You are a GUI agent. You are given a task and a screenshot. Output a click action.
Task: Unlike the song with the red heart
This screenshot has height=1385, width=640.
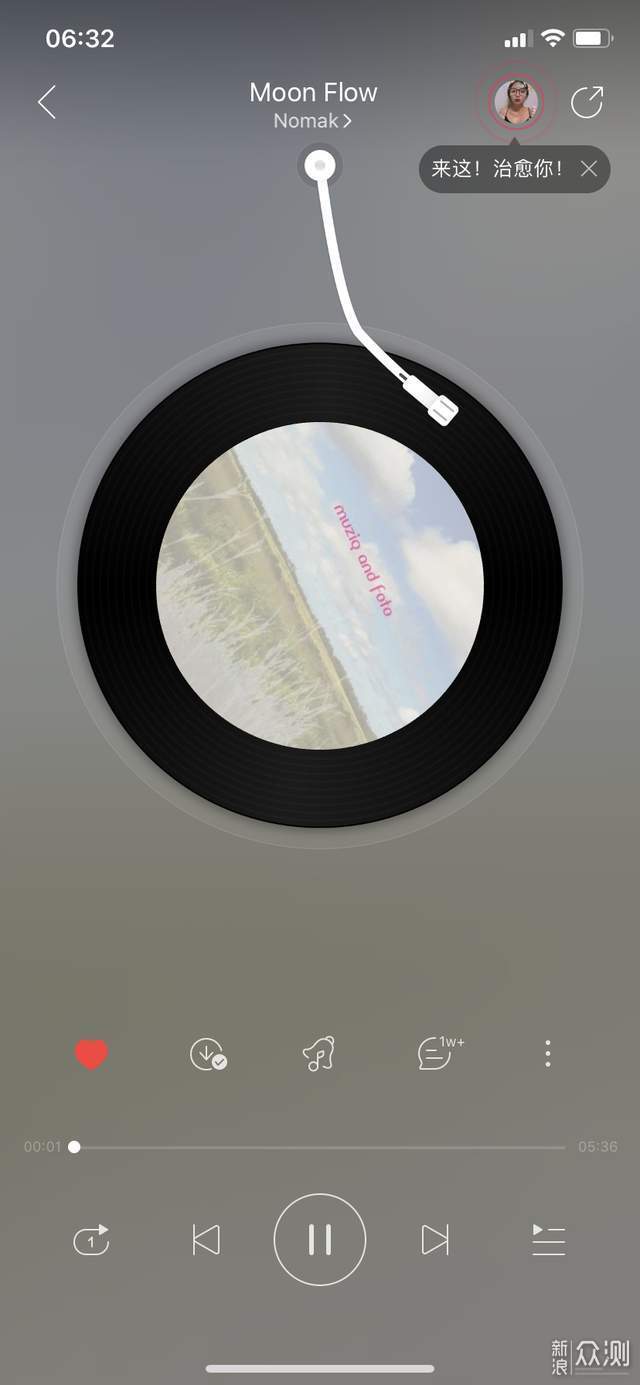click(x=92, y=1054)
